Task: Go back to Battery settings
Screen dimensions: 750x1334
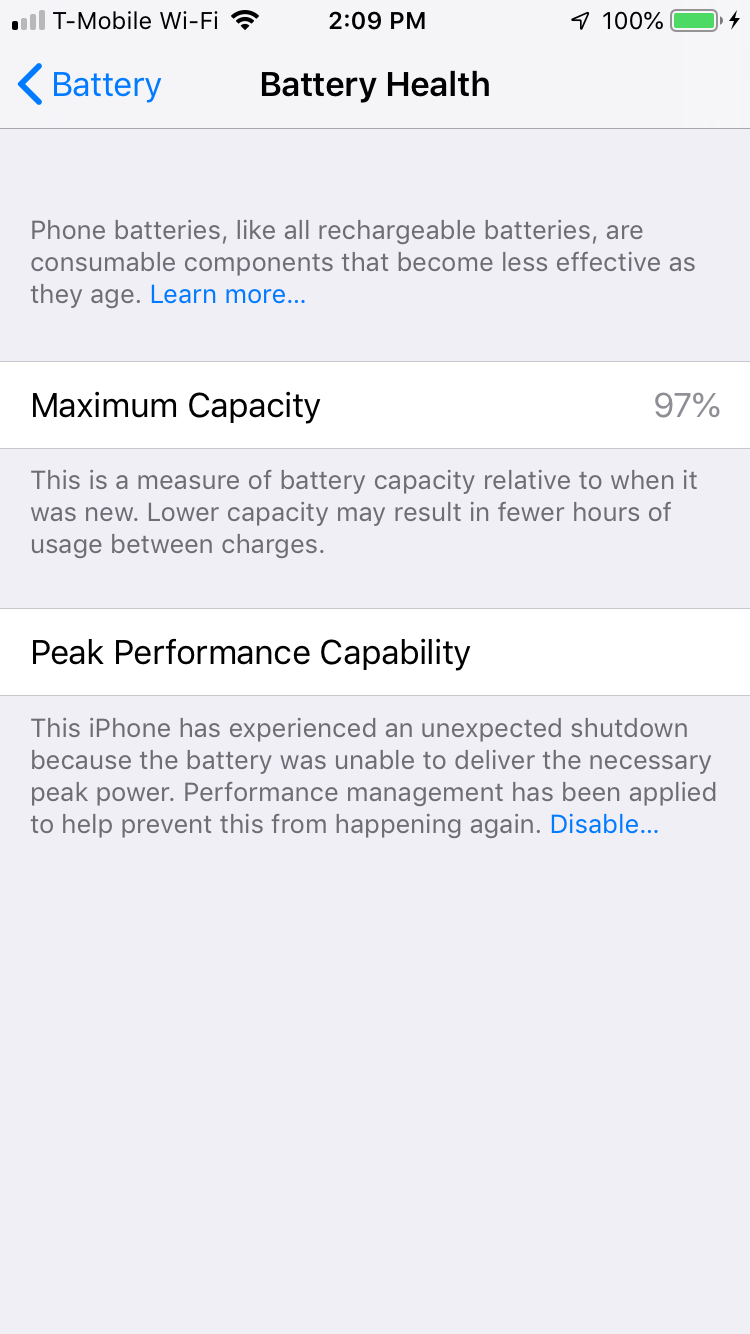Action: click(x=90, y=85)
